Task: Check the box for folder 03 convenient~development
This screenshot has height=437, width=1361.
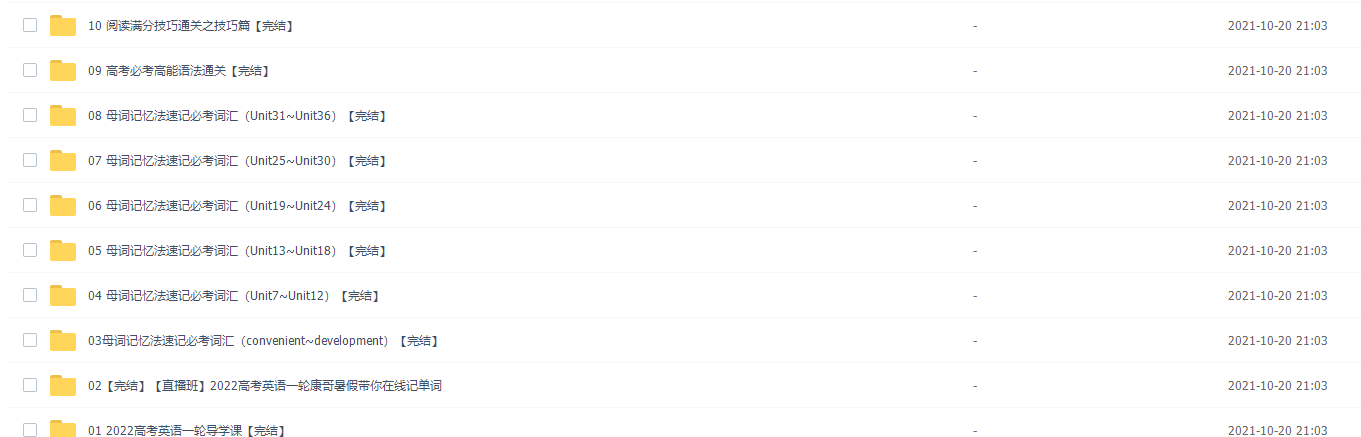Action: click(x=30, y=340)
